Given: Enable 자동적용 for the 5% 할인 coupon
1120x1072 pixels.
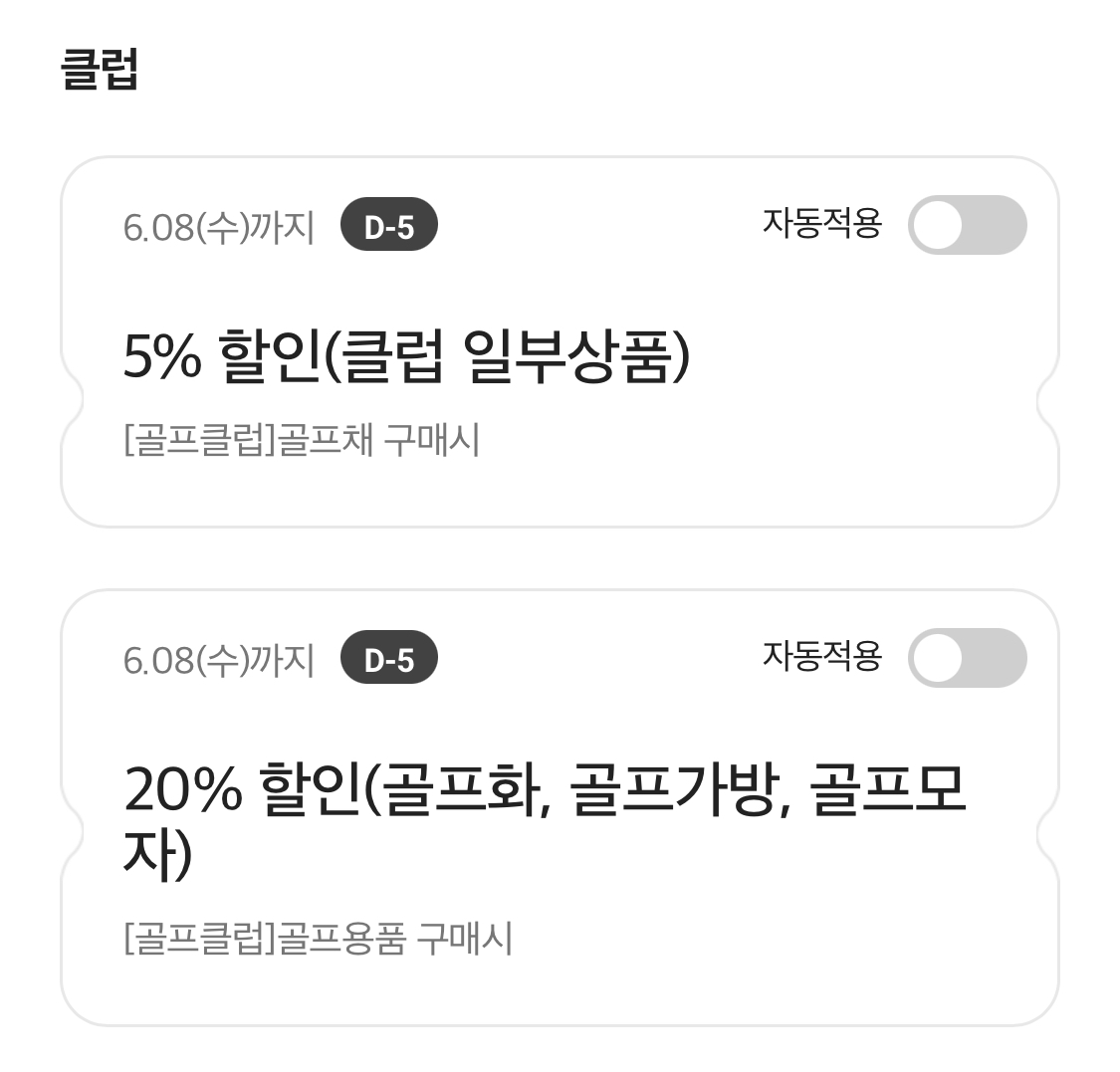Looking at the screenshot, I should click(x=966, y=225).
